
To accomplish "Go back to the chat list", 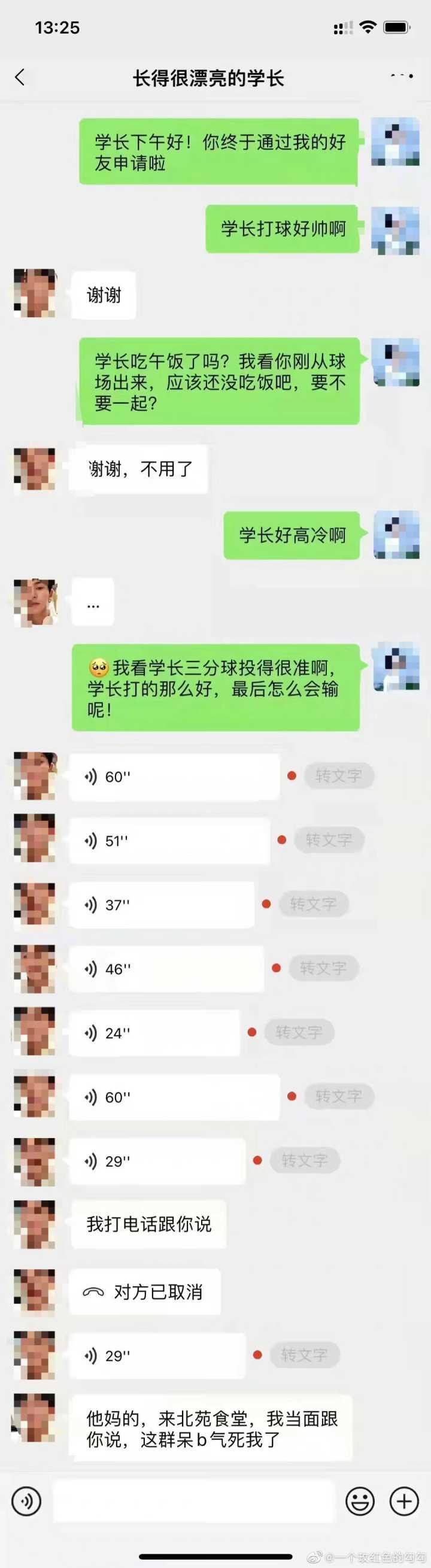I will (x=20, y=77).
